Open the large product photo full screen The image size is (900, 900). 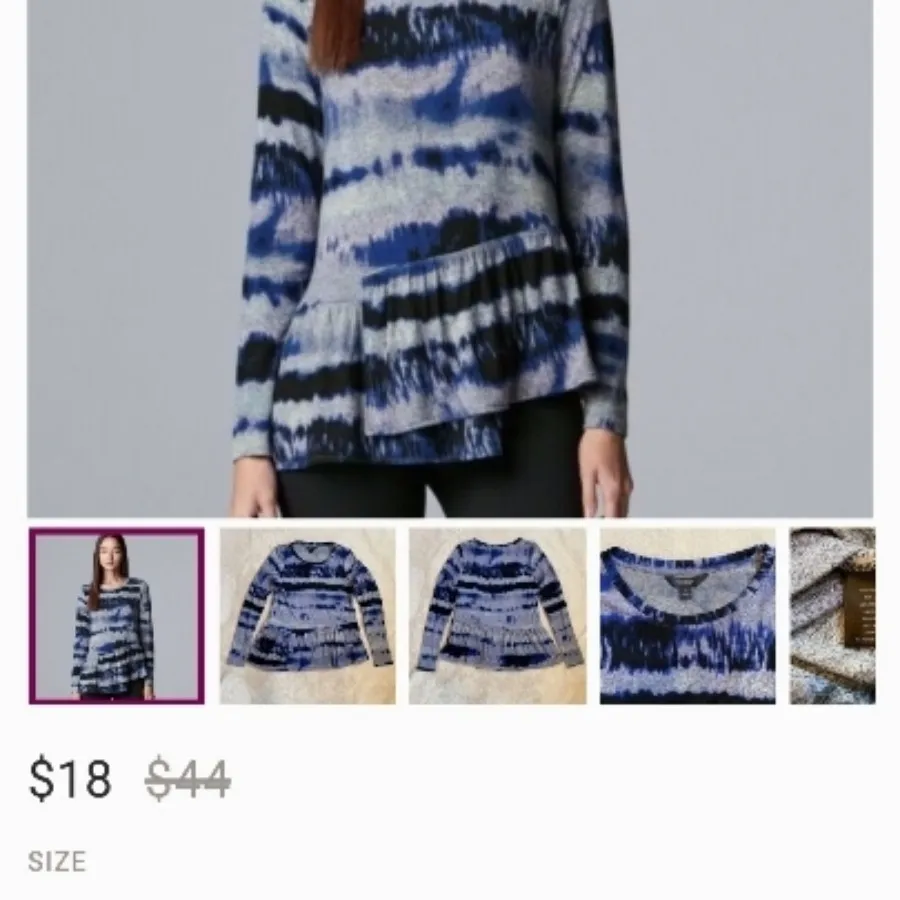pyautogui.click(x=450, y=258)
